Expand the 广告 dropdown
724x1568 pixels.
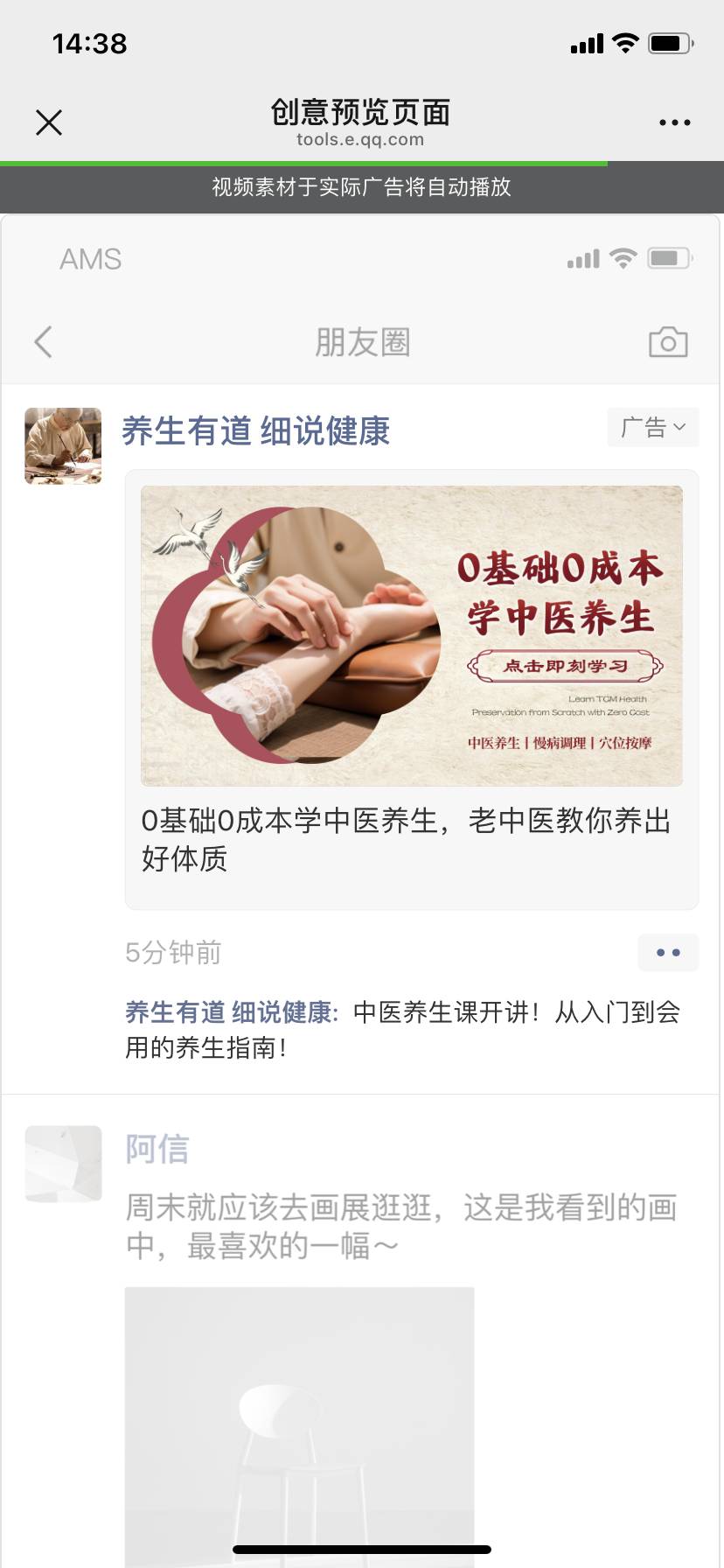tap(653, 427)
